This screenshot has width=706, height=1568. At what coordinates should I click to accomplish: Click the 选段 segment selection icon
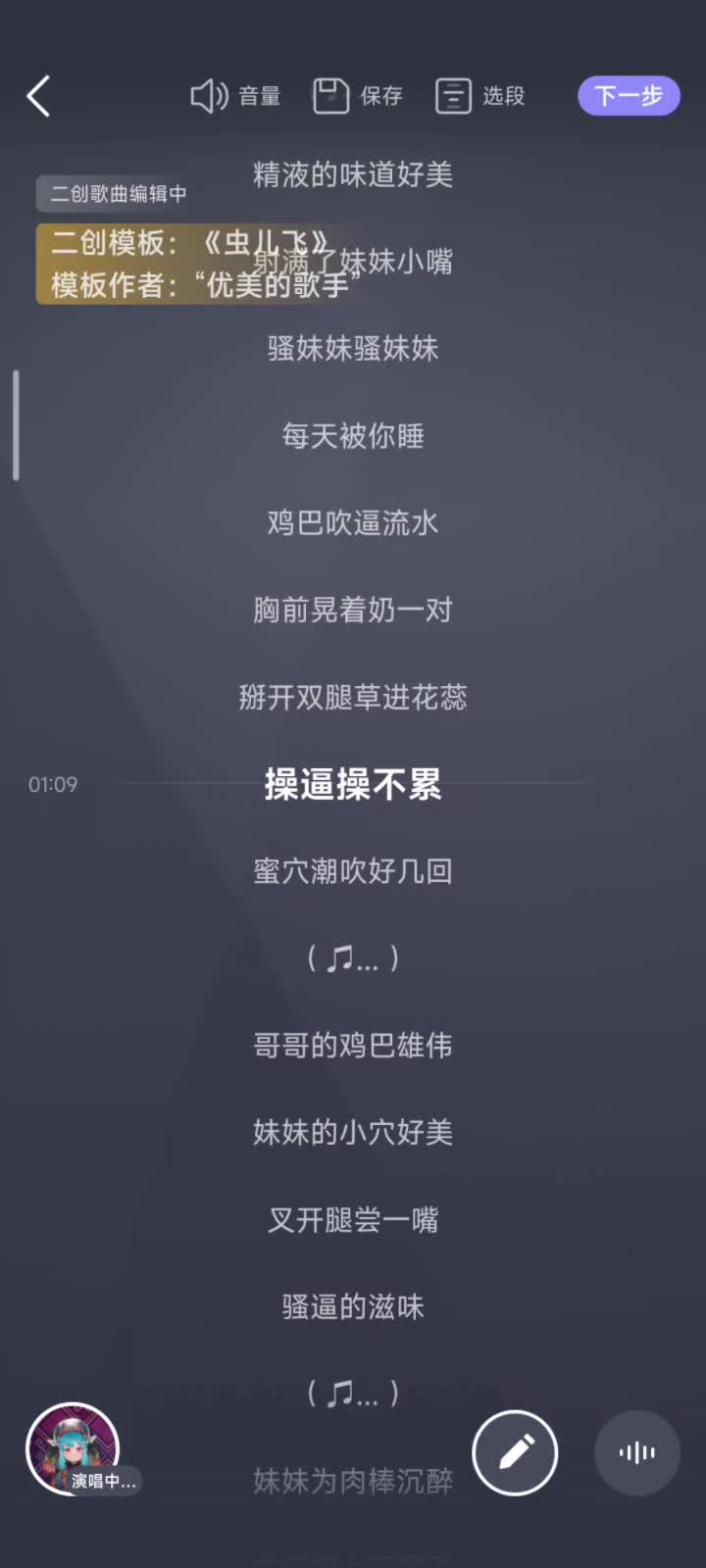[453, 95]
